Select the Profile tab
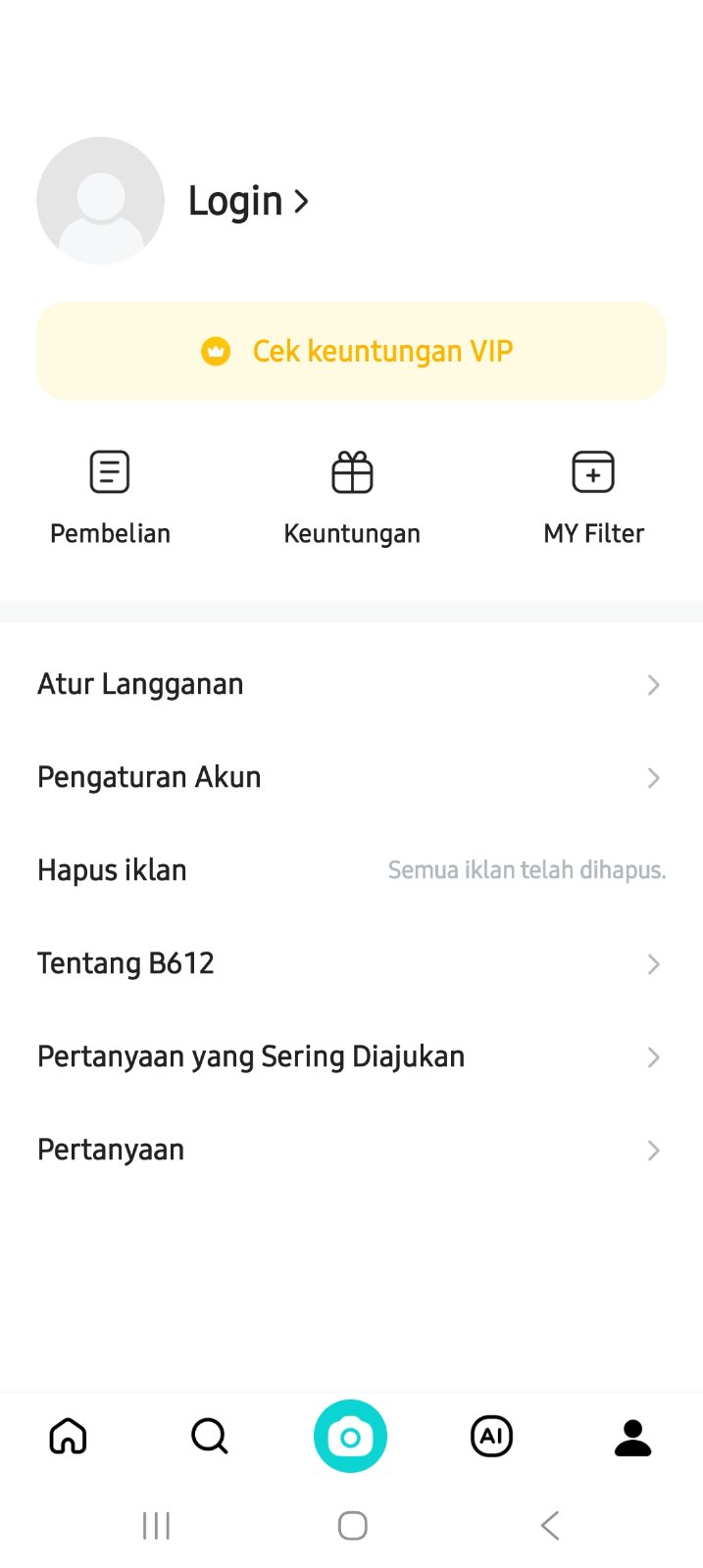 (632, 1437)
